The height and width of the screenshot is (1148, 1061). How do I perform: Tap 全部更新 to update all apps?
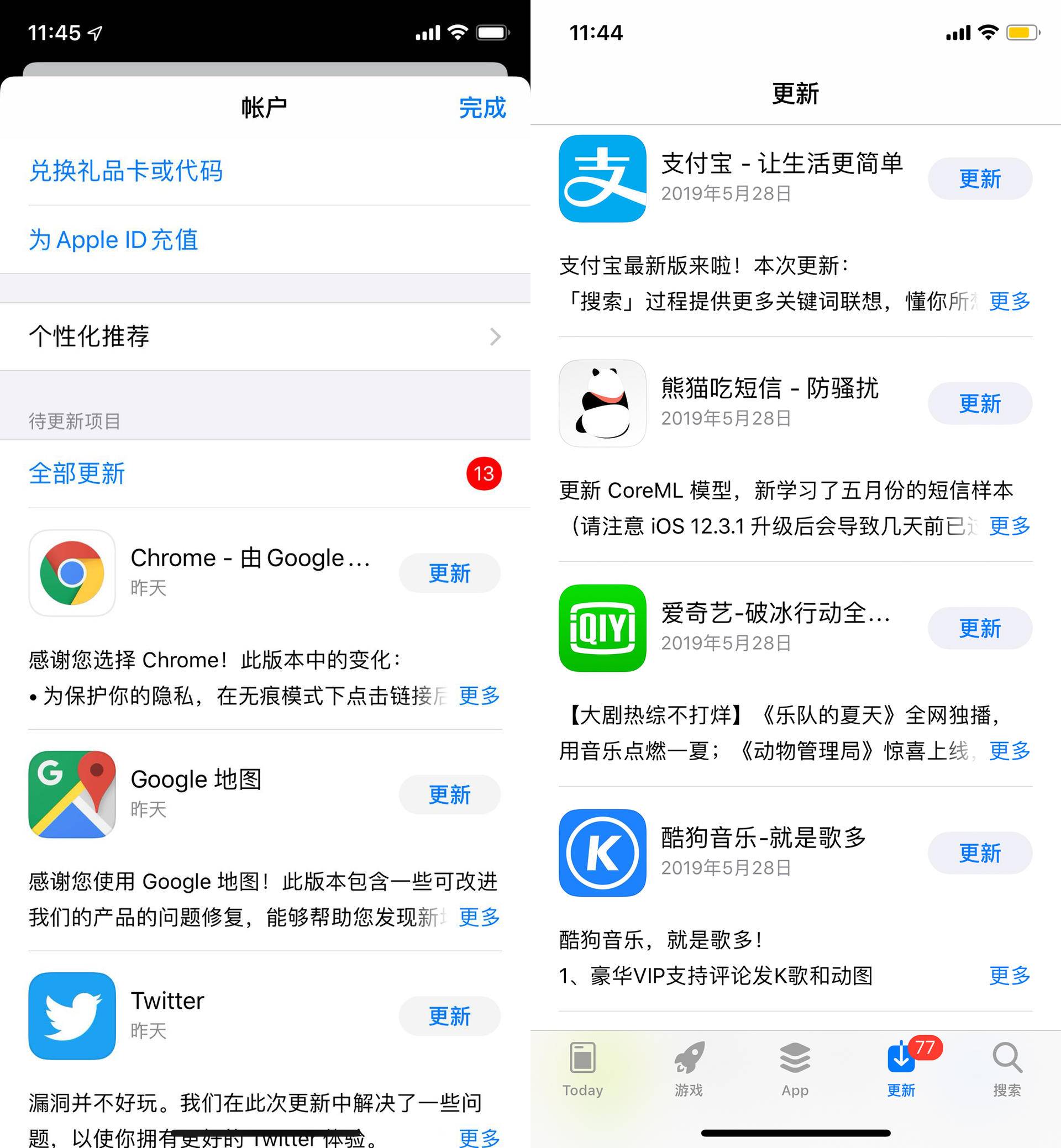tap(76, 473)
